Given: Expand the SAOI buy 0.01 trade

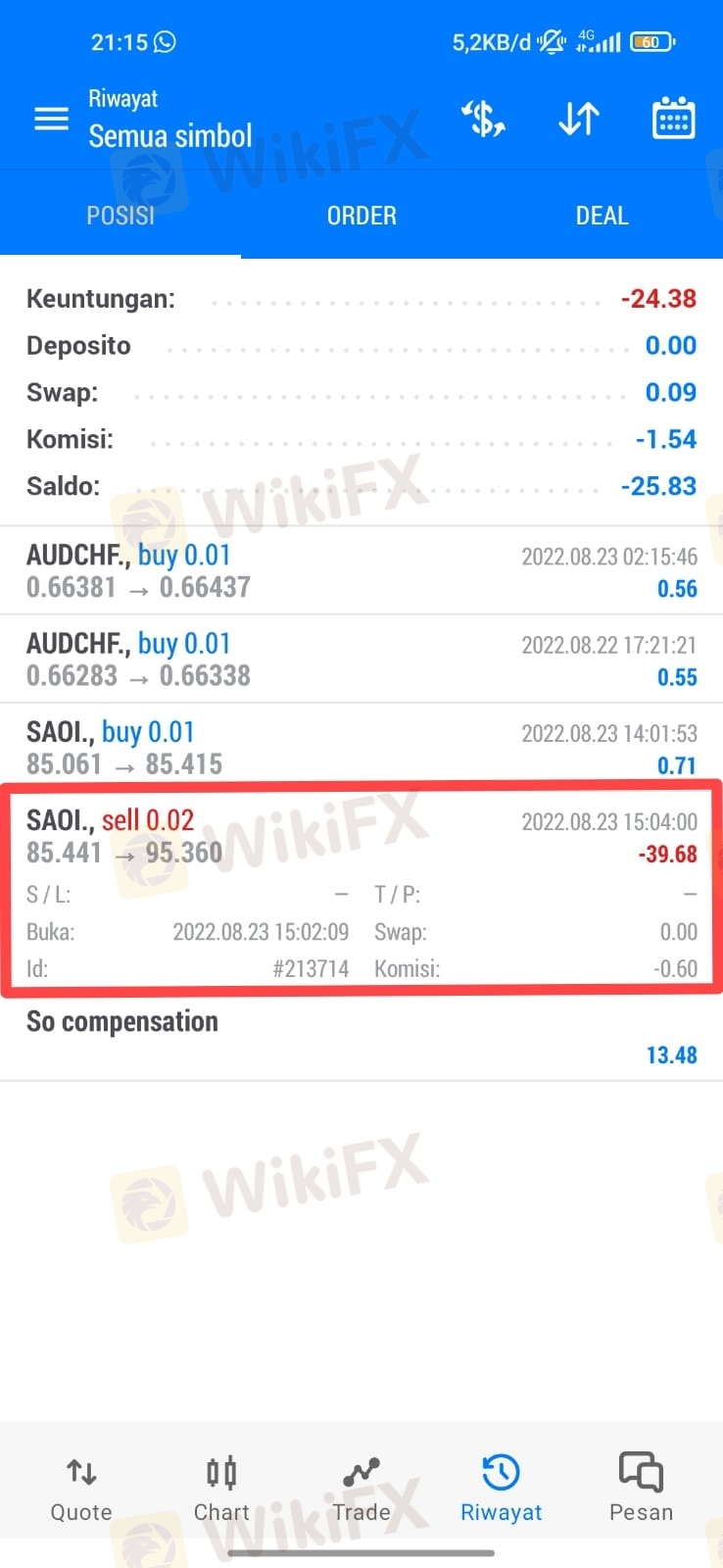Looking at the screenshot, I should click(361, 748).
